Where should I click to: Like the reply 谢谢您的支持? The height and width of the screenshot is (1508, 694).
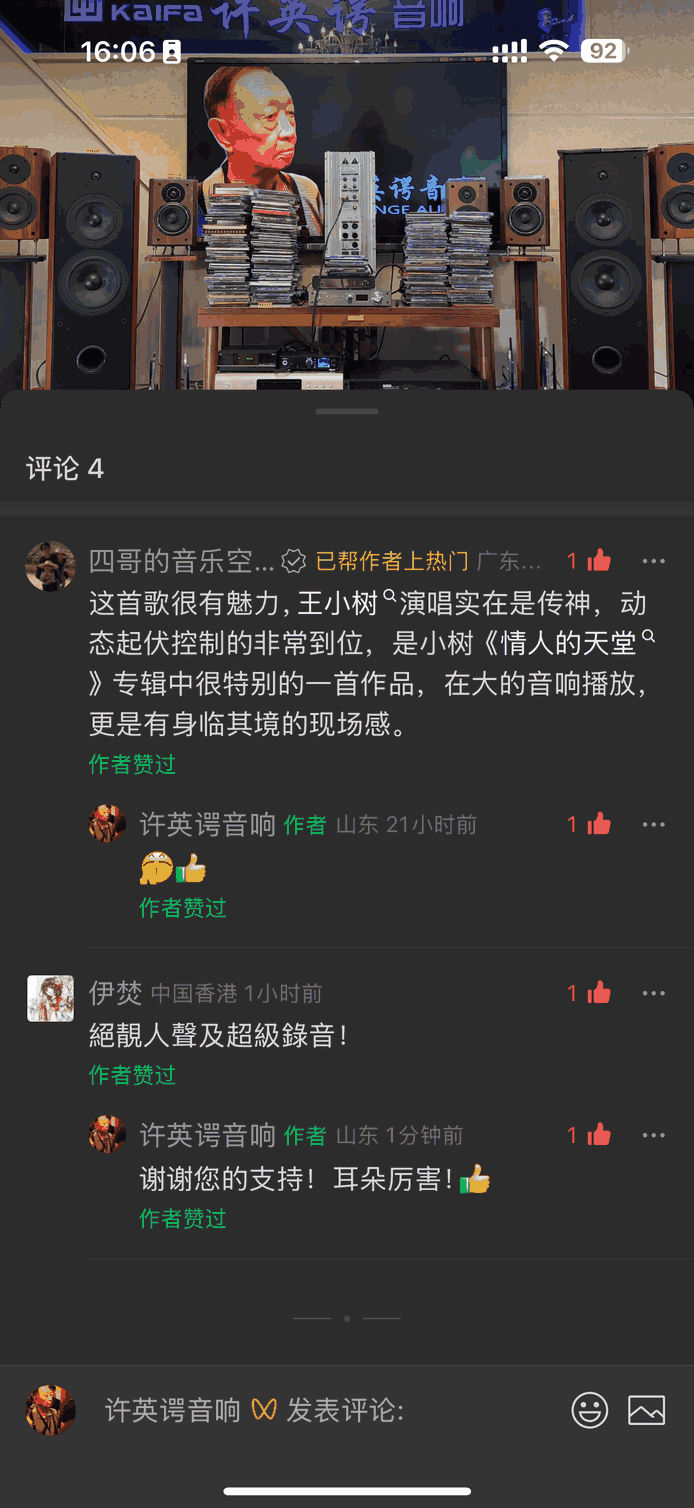598,1135
